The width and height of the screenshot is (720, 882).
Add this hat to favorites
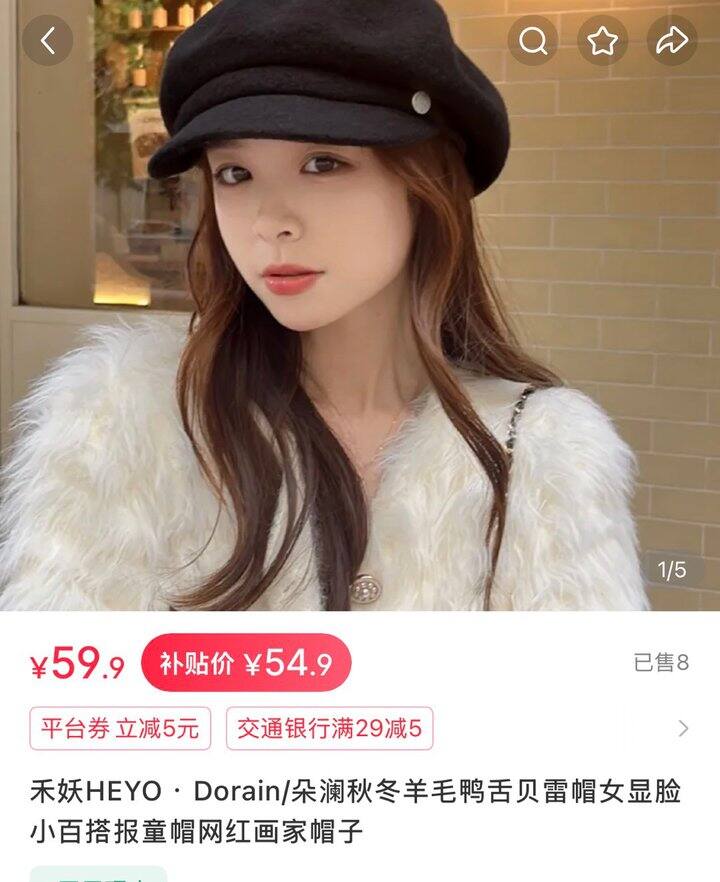[x=602, y=41]
